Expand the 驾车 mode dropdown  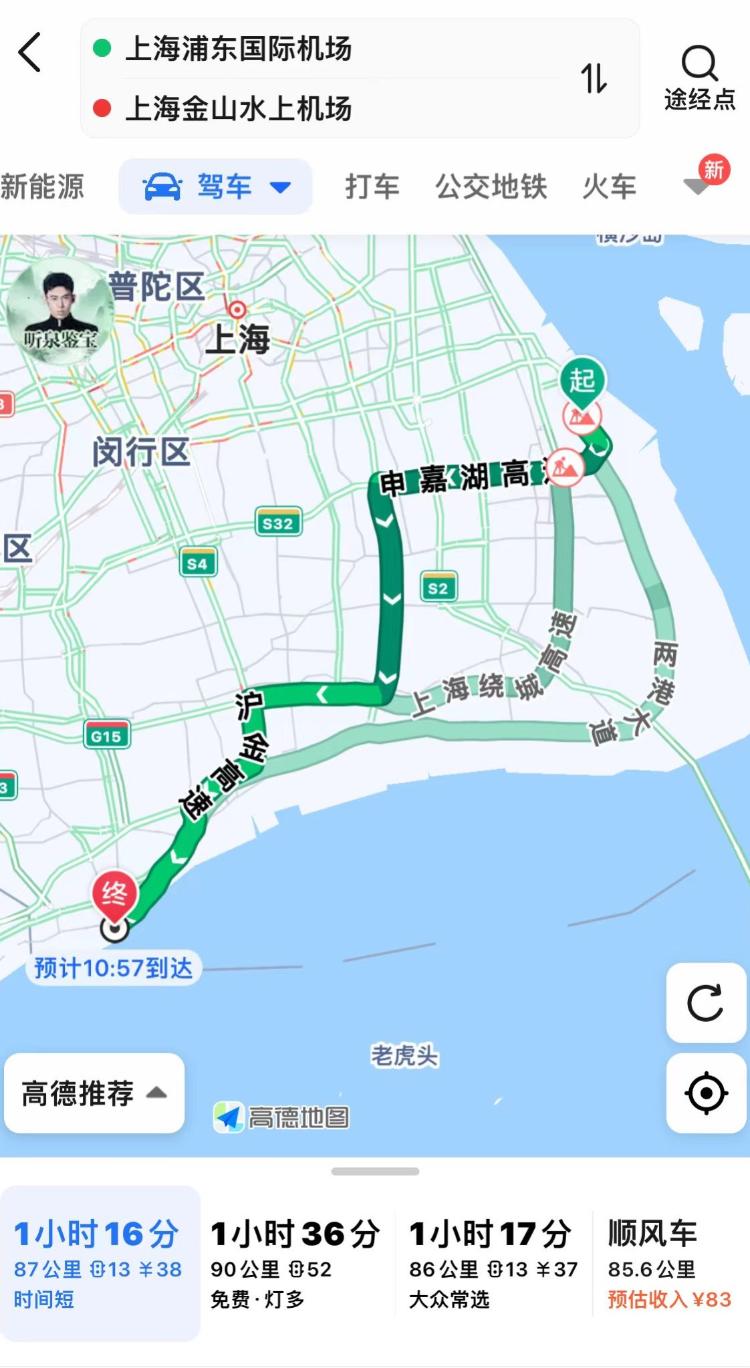216,186
